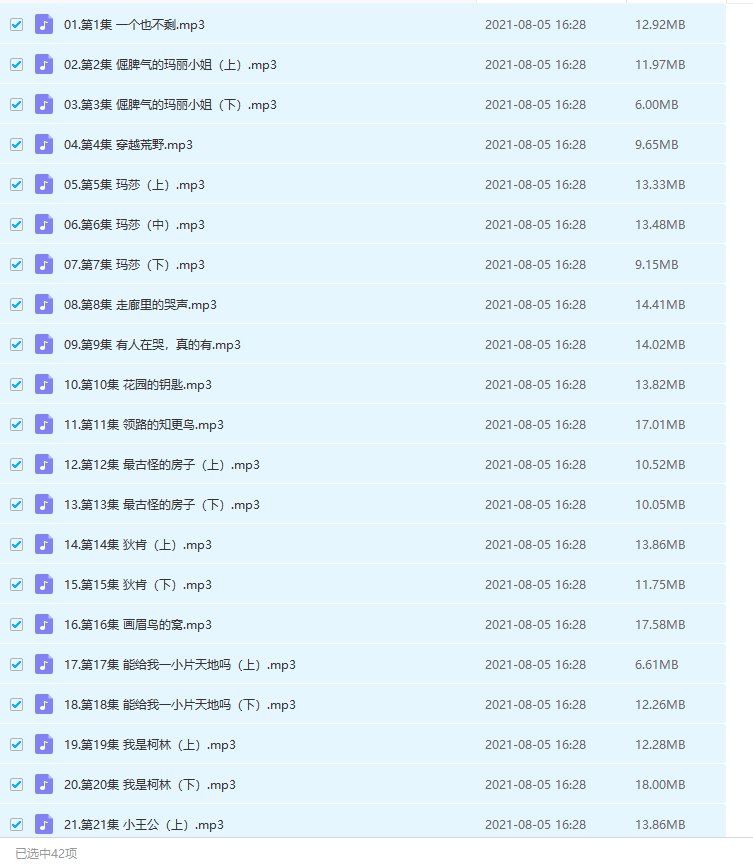Screen dimensions: 753x867
Task: Open 18.第18集 能给我一小片天地吗（下）.mp3
Action: [179, 704]
